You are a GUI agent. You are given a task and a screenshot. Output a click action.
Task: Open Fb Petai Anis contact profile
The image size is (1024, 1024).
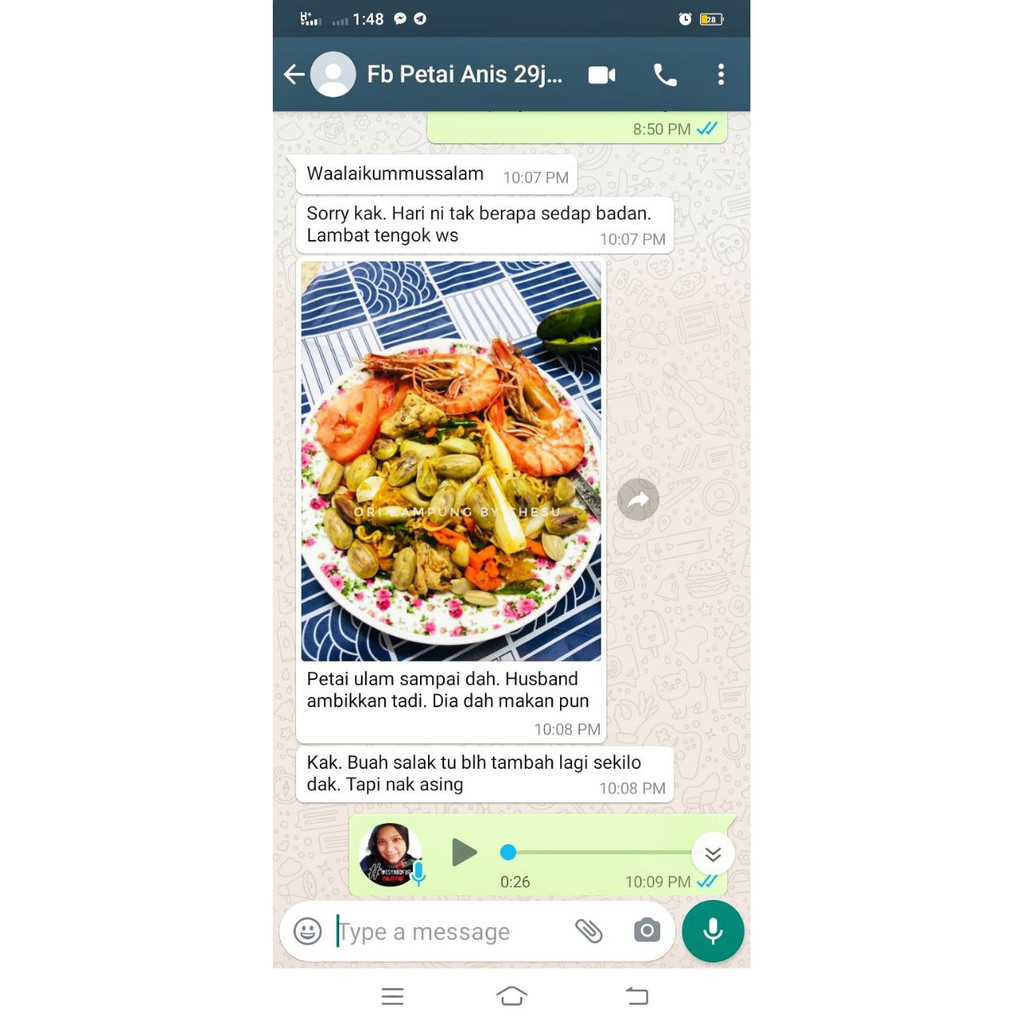coord(464,74)
